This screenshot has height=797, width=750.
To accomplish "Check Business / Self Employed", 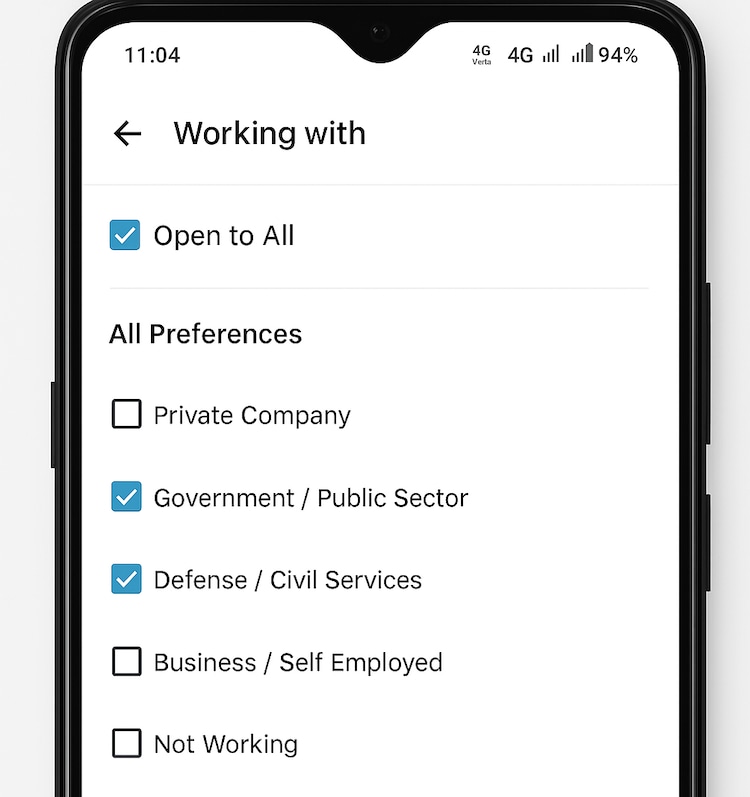I will 126,661.
